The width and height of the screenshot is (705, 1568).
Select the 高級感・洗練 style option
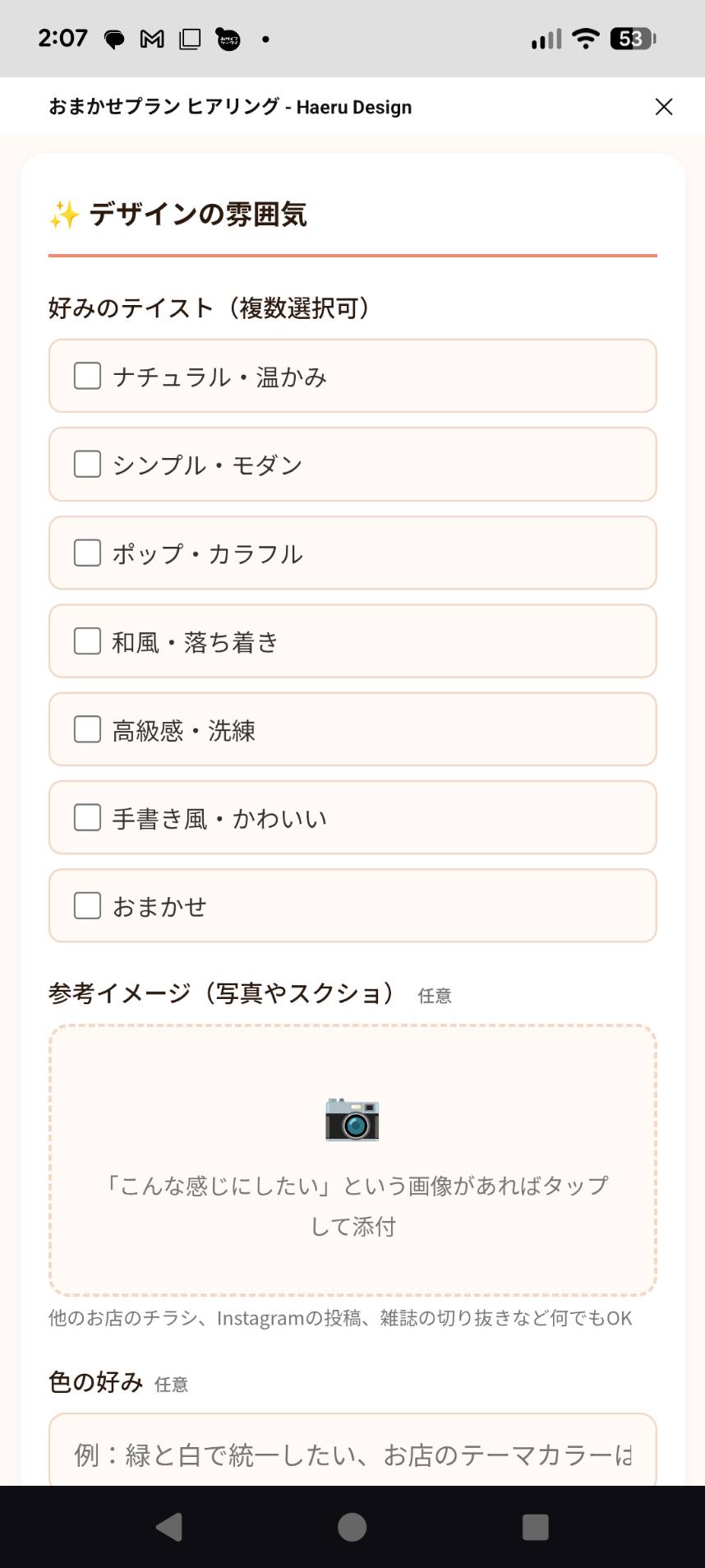(x=86, y=729)
